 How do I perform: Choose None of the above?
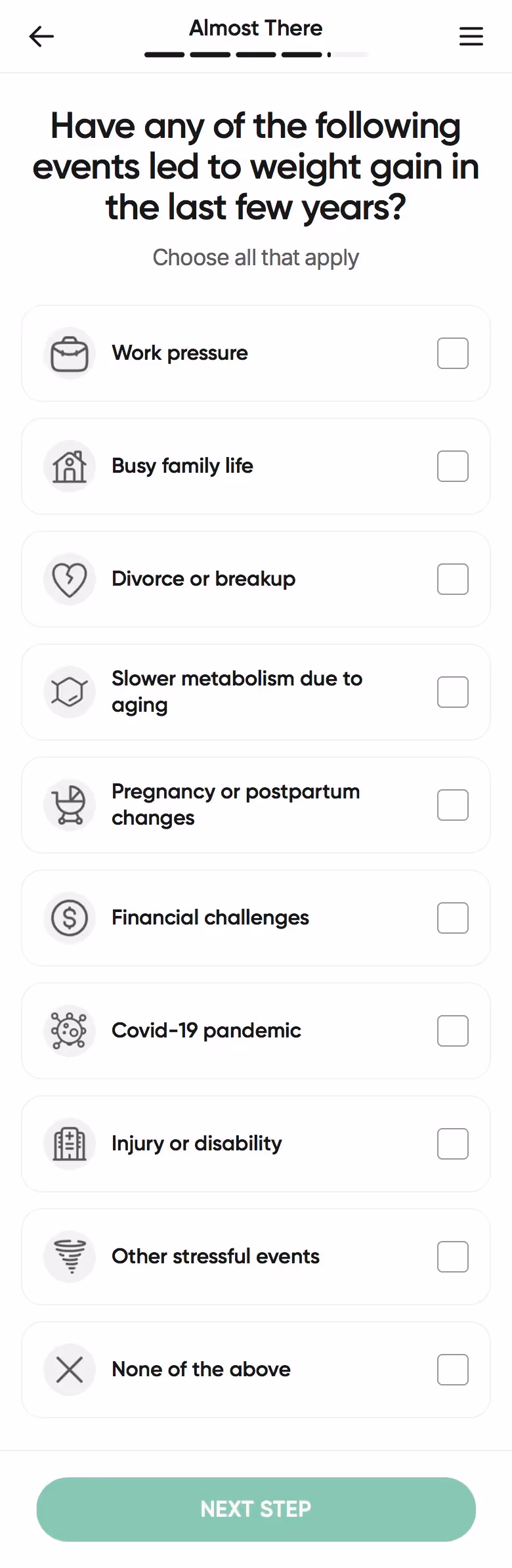click(256, 1370)
